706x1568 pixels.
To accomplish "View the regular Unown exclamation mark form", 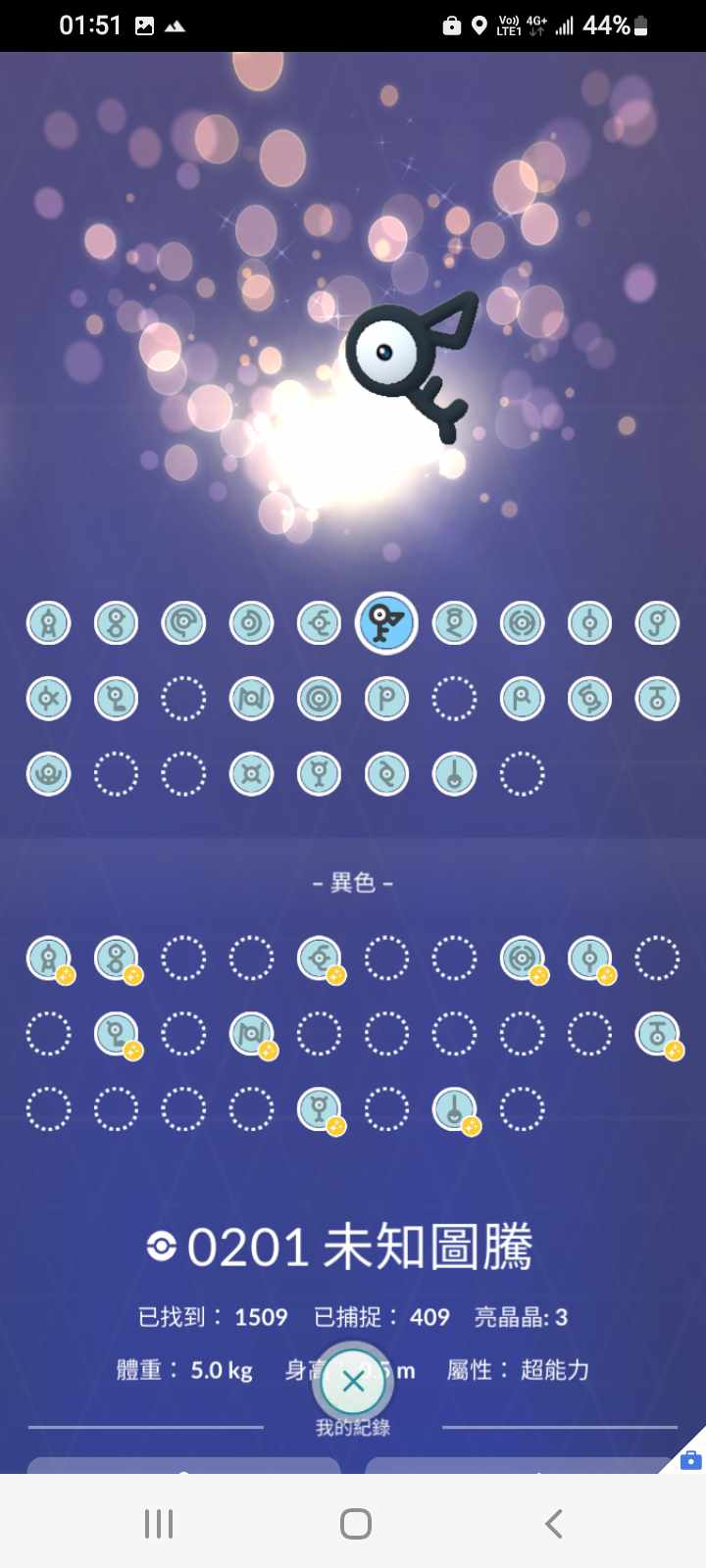I will pyautogui.click(x=454, y=774).
